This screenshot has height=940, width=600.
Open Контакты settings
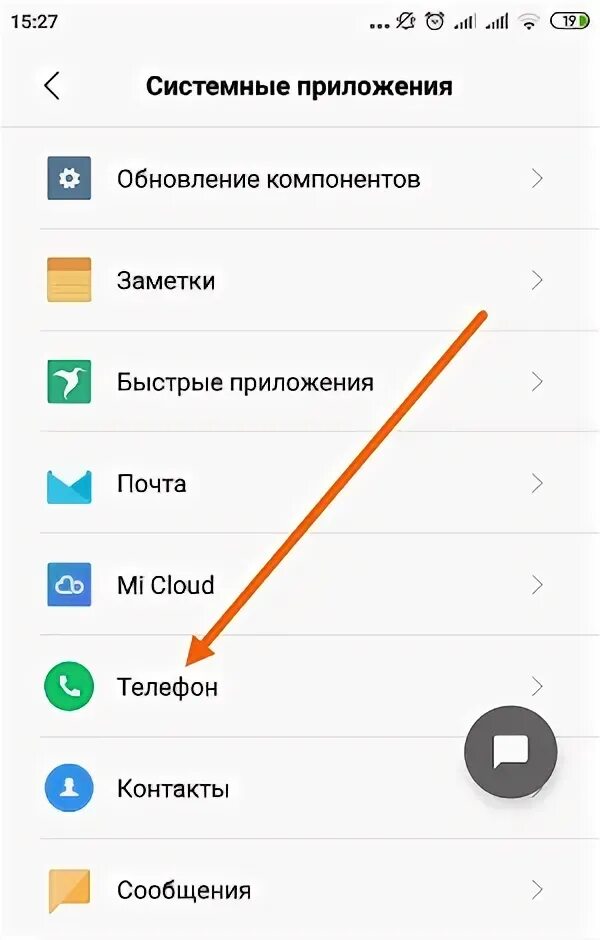[300, 788]
